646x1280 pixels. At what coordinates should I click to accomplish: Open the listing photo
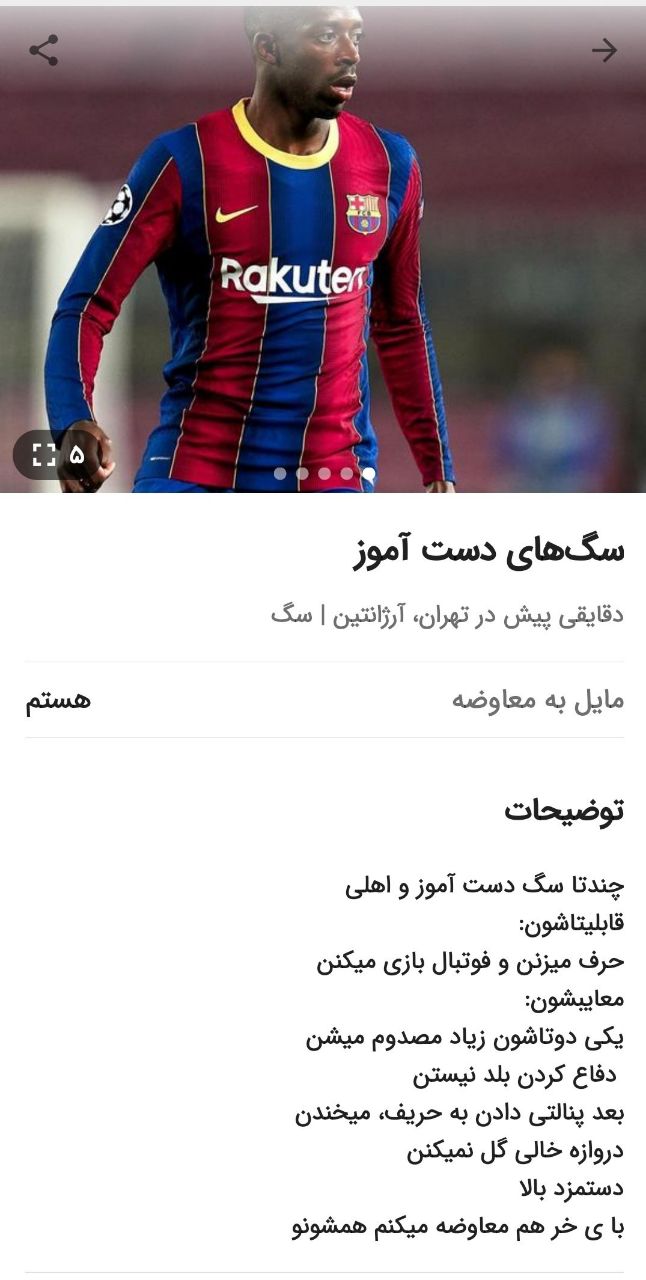click(323, 250)
